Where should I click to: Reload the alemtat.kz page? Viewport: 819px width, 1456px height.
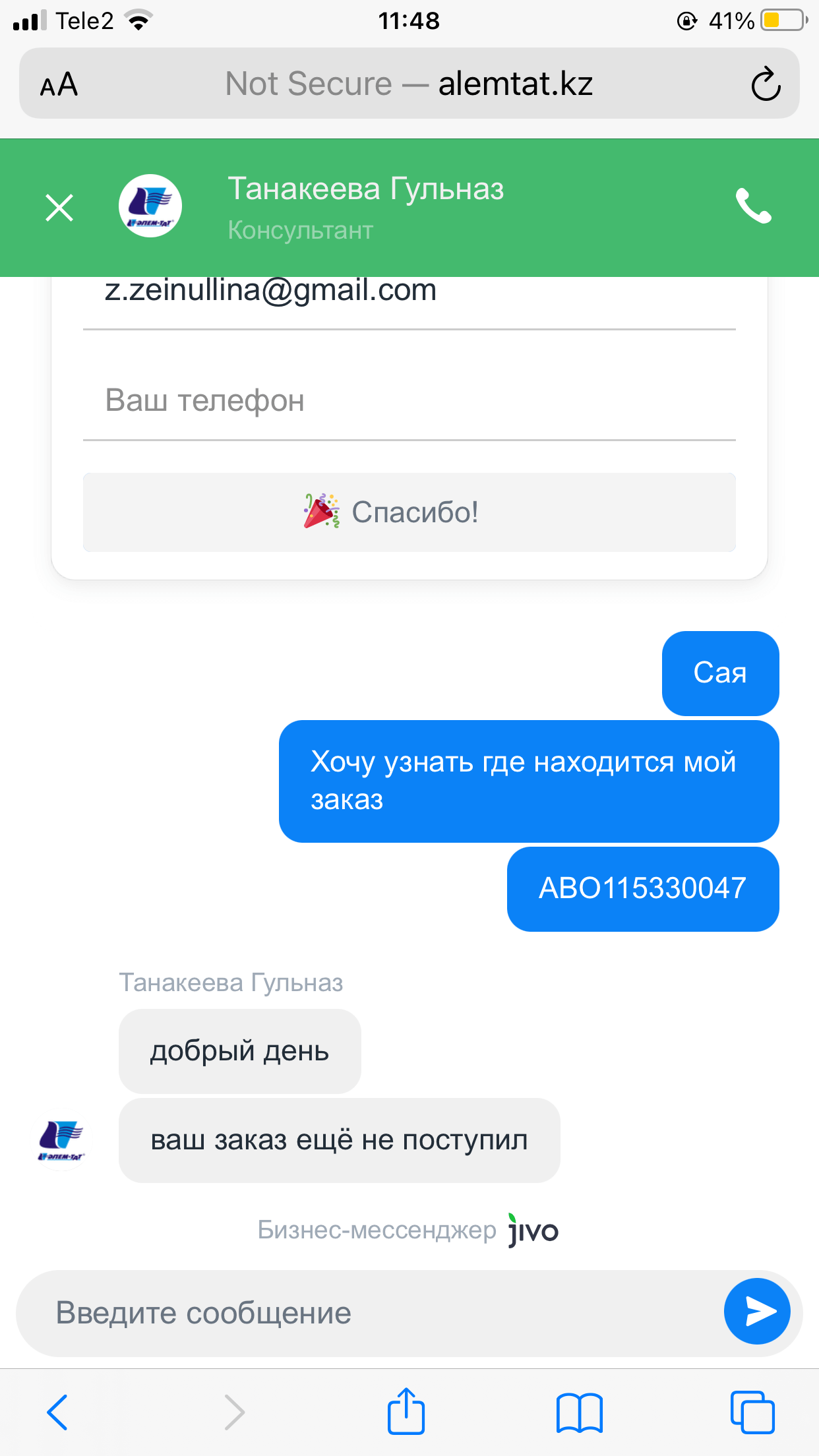[765, 84]
